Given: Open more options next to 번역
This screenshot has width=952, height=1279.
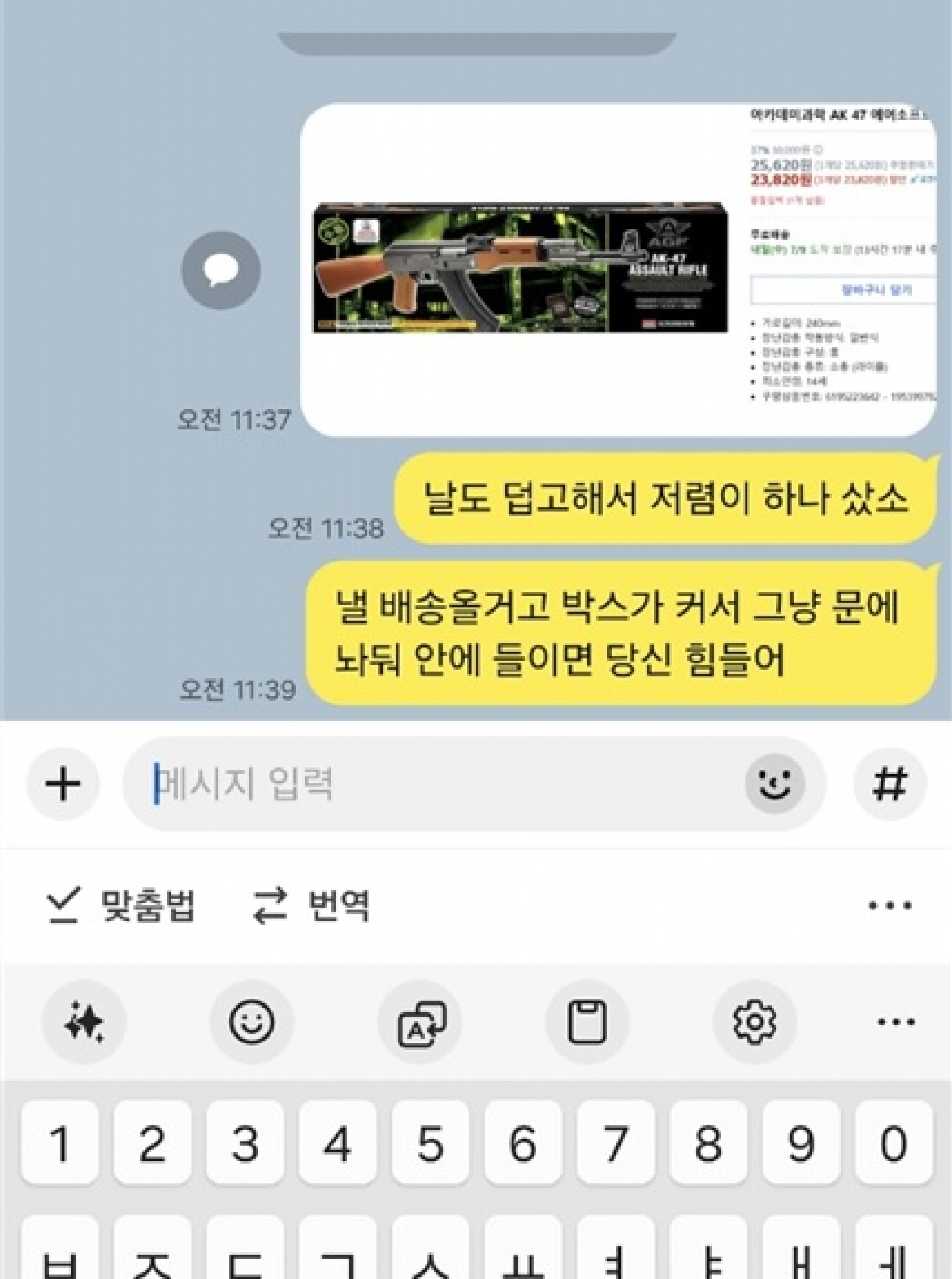Looking at the screenshot, I should pos(890,906).
